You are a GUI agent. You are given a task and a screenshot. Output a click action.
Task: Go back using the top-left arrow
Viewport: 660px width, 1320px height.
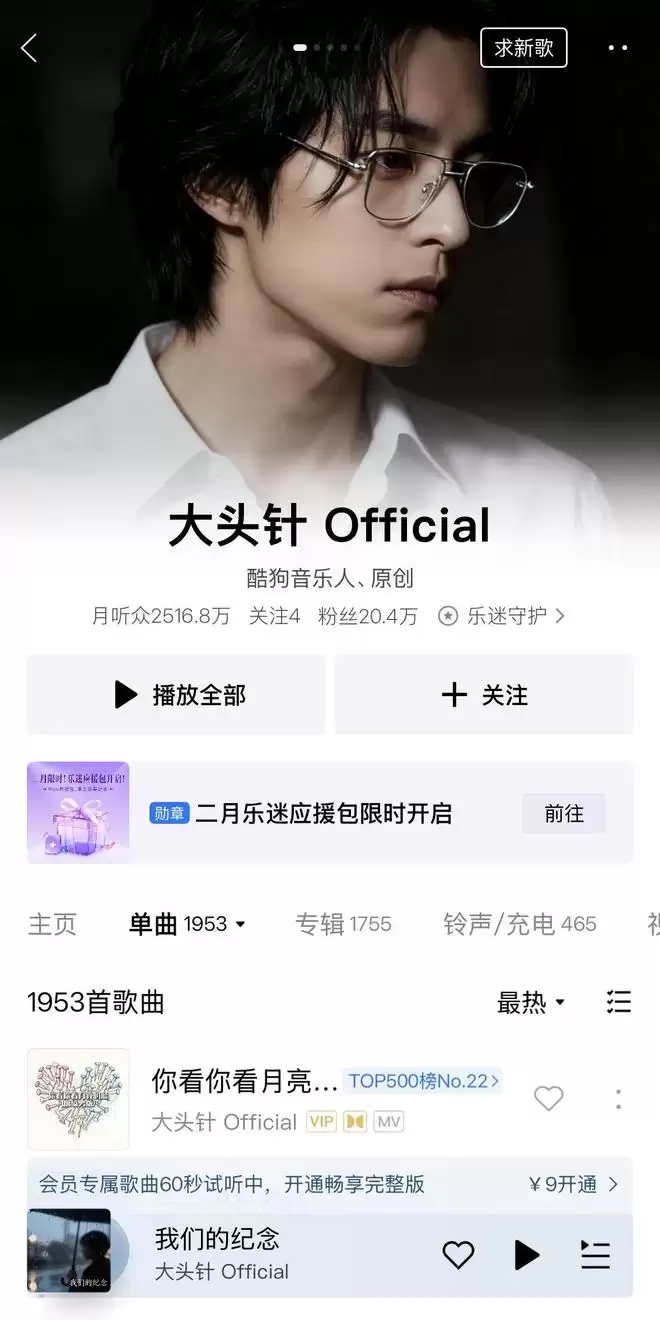pyautogui.click(x=29, y=48)
